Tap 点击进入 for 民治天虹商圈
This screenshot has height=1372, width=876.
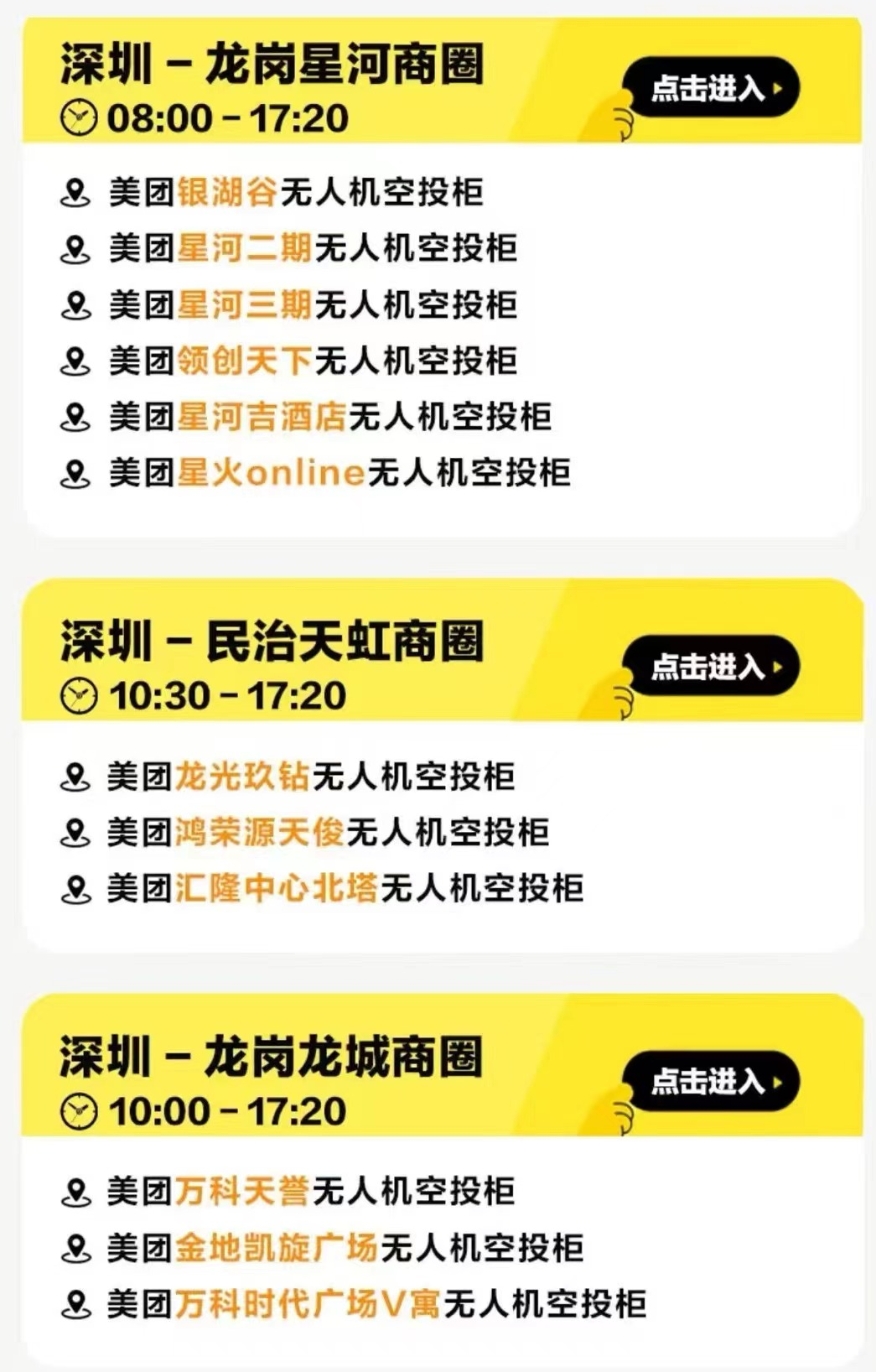coord(714,667)
